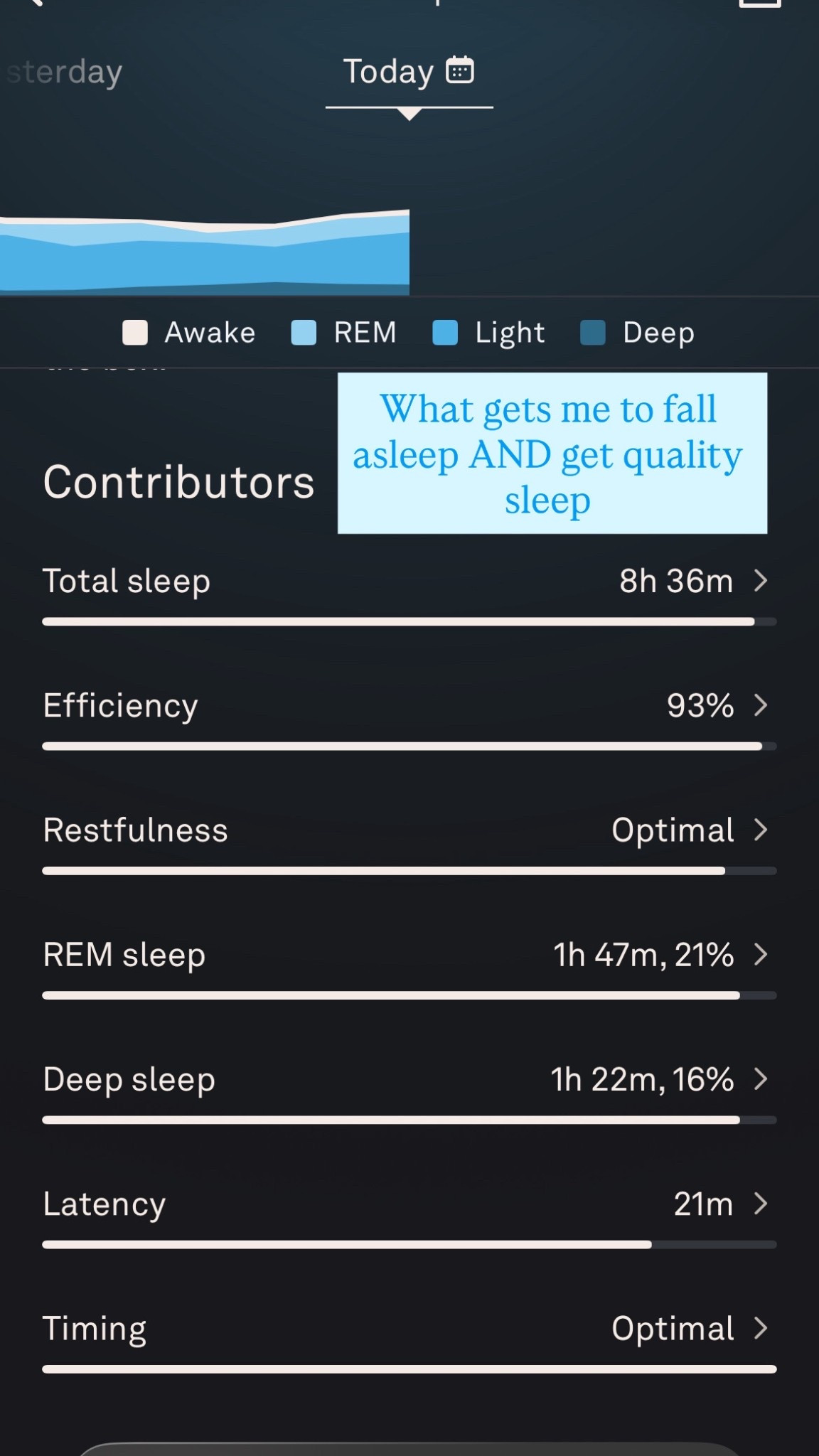The image size is (819, 1456).
Task: Tap the chevron on the Total sleep row
Action: point(761,581)
